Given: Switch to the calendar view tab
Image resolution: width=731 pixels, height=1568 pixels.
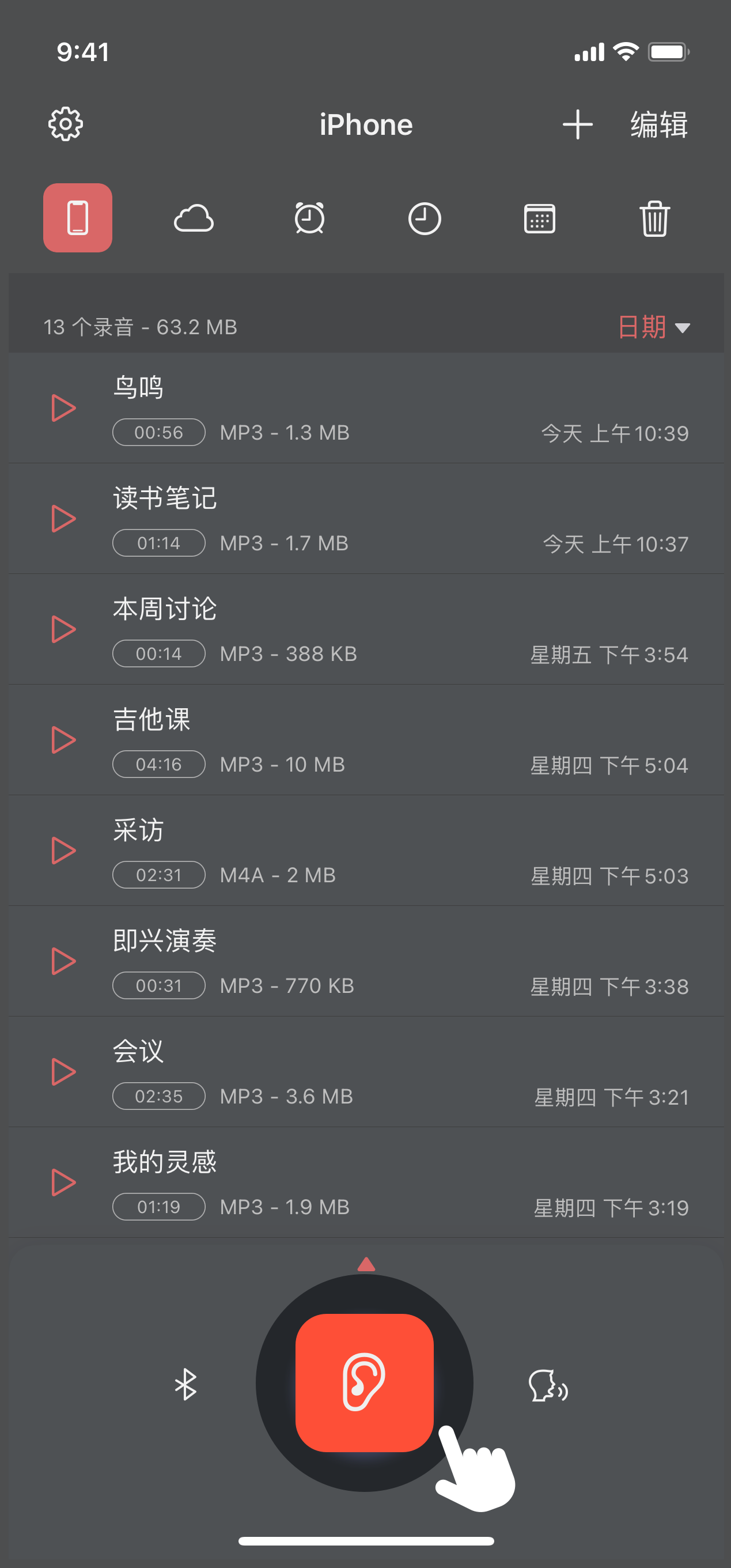Looking at the screenshot, I should (539, 218).
